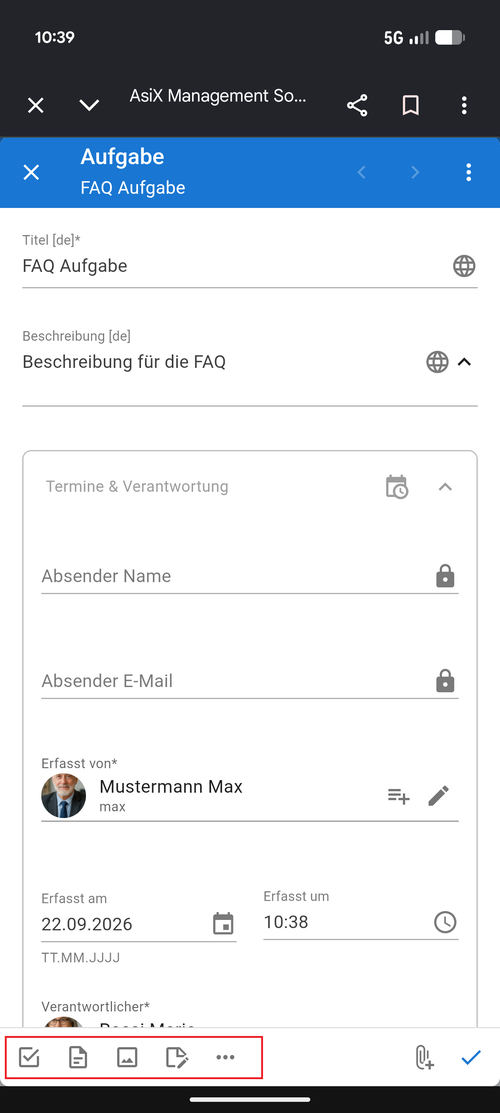Open the date picker for Erfasst am
The image size is (500, 1113).
click(223, 923)
